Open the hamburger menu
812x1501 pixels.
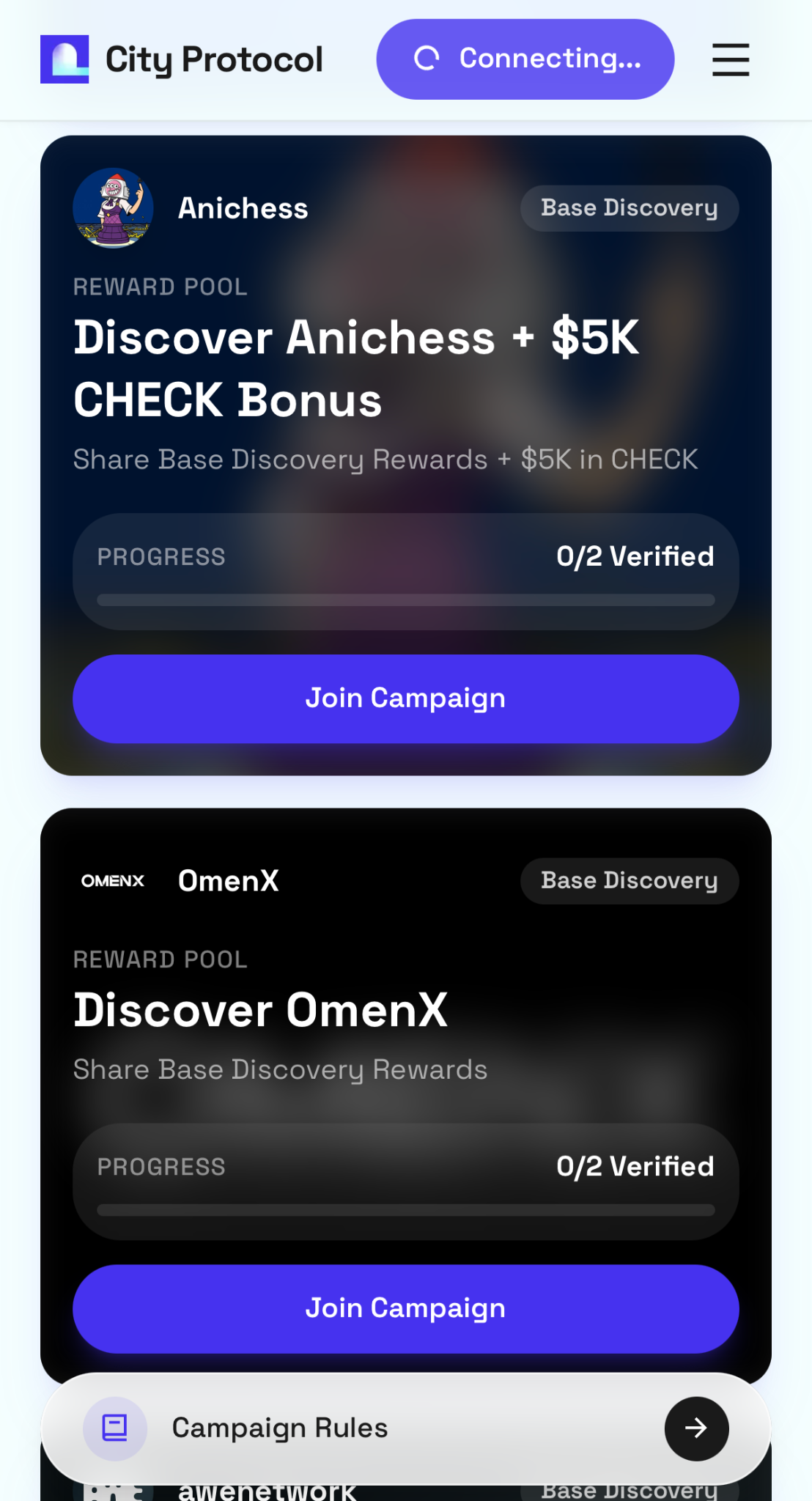click(x=731, y=59)
